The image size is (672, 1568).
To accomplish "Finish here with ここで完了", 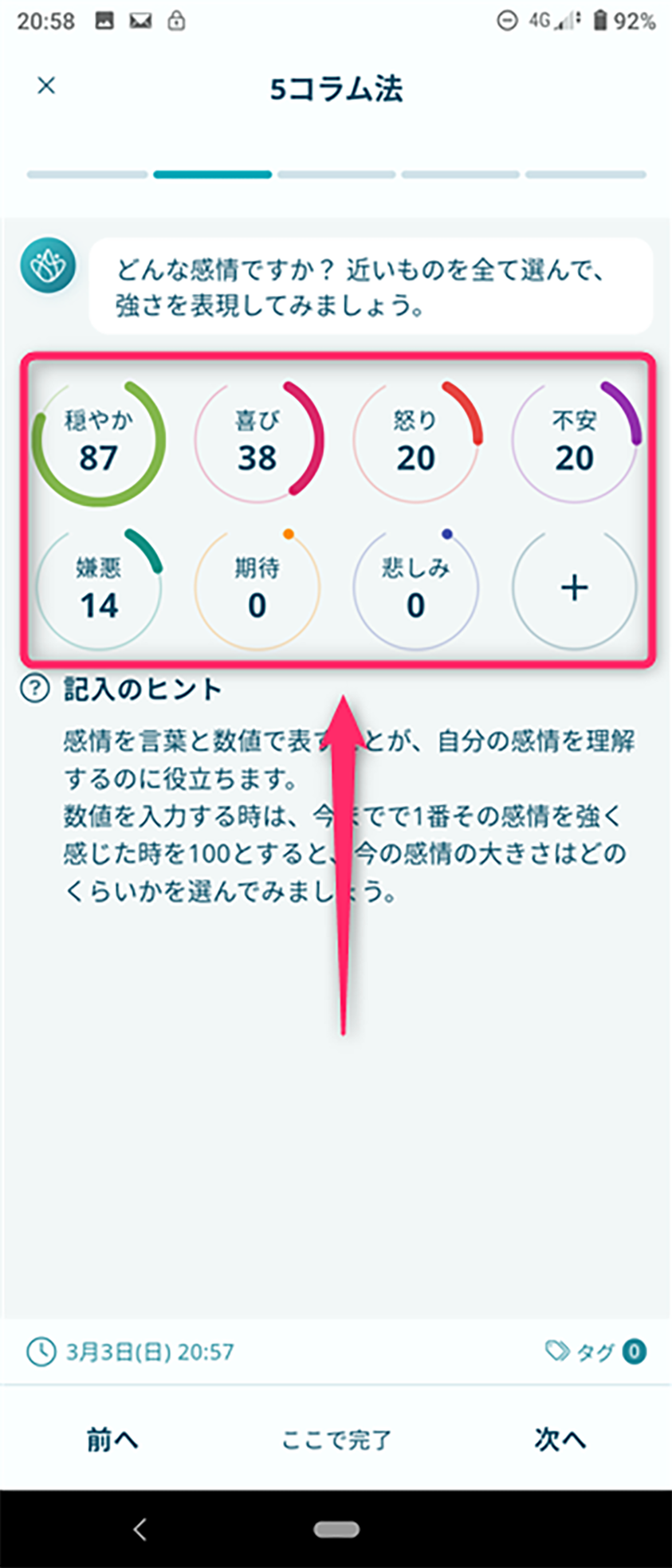I will pos(336,1440).
